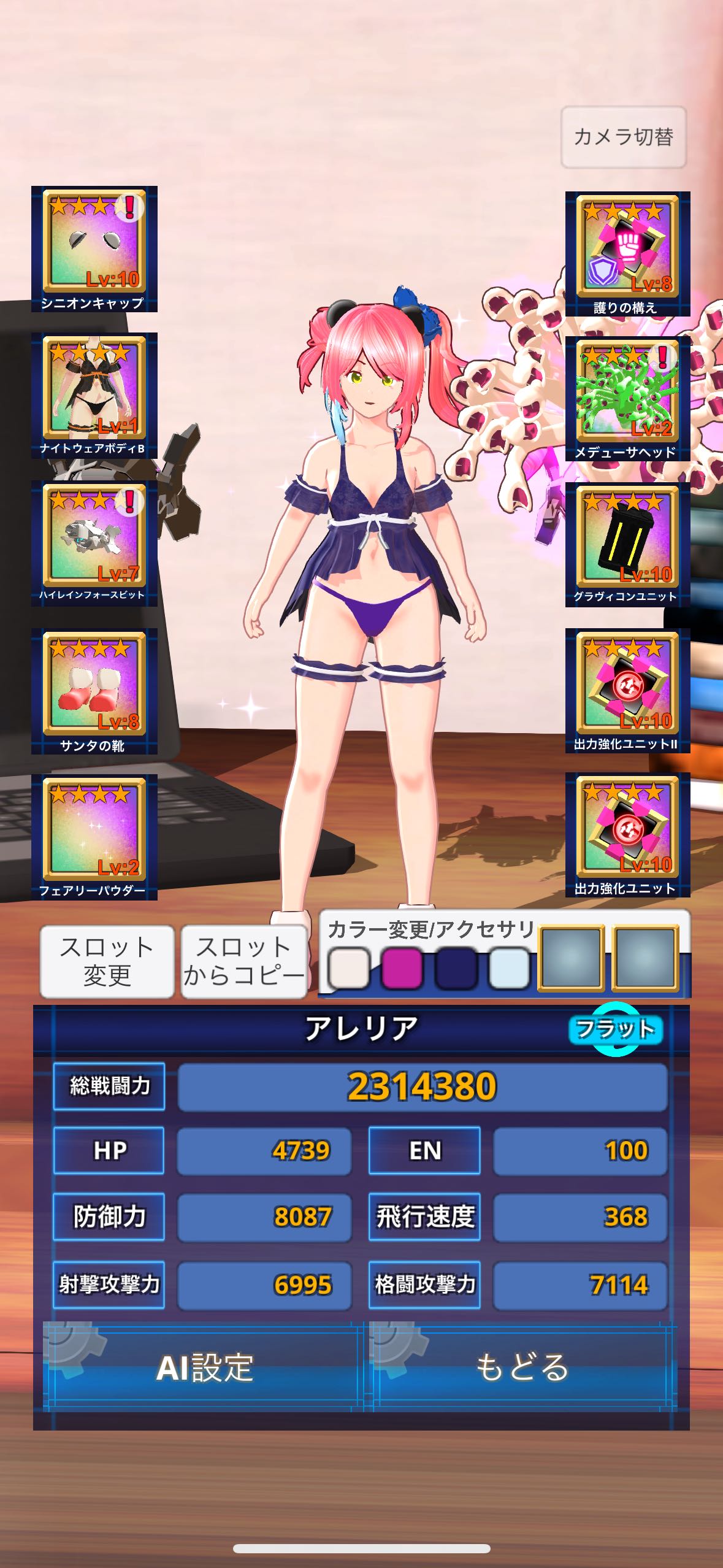Open the ナイトウェアボディB equipment slot
This screenshot has height=1568, width=723.
[94, 395]
